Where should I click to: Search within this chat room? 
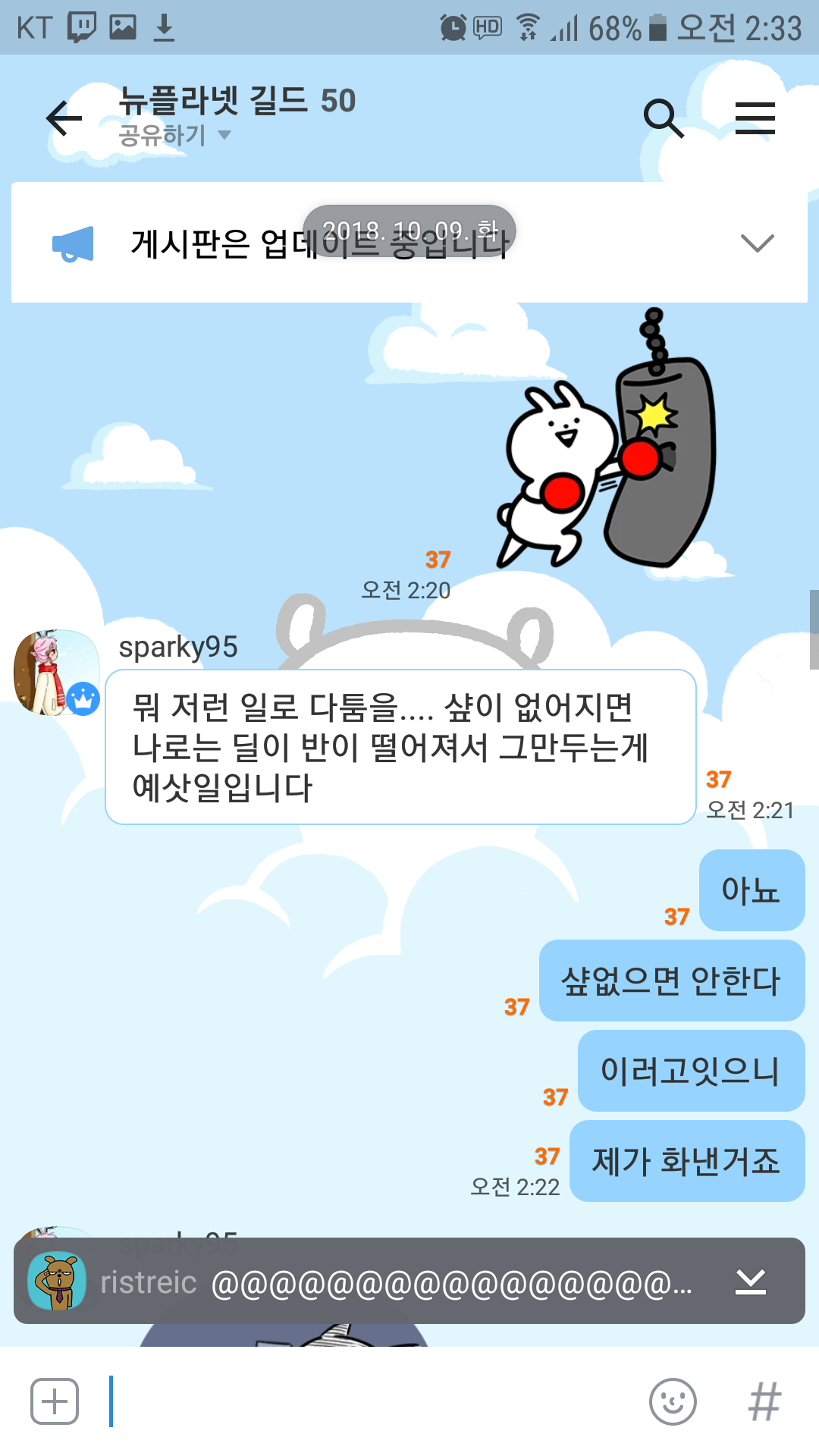click(x=664, y=118)
